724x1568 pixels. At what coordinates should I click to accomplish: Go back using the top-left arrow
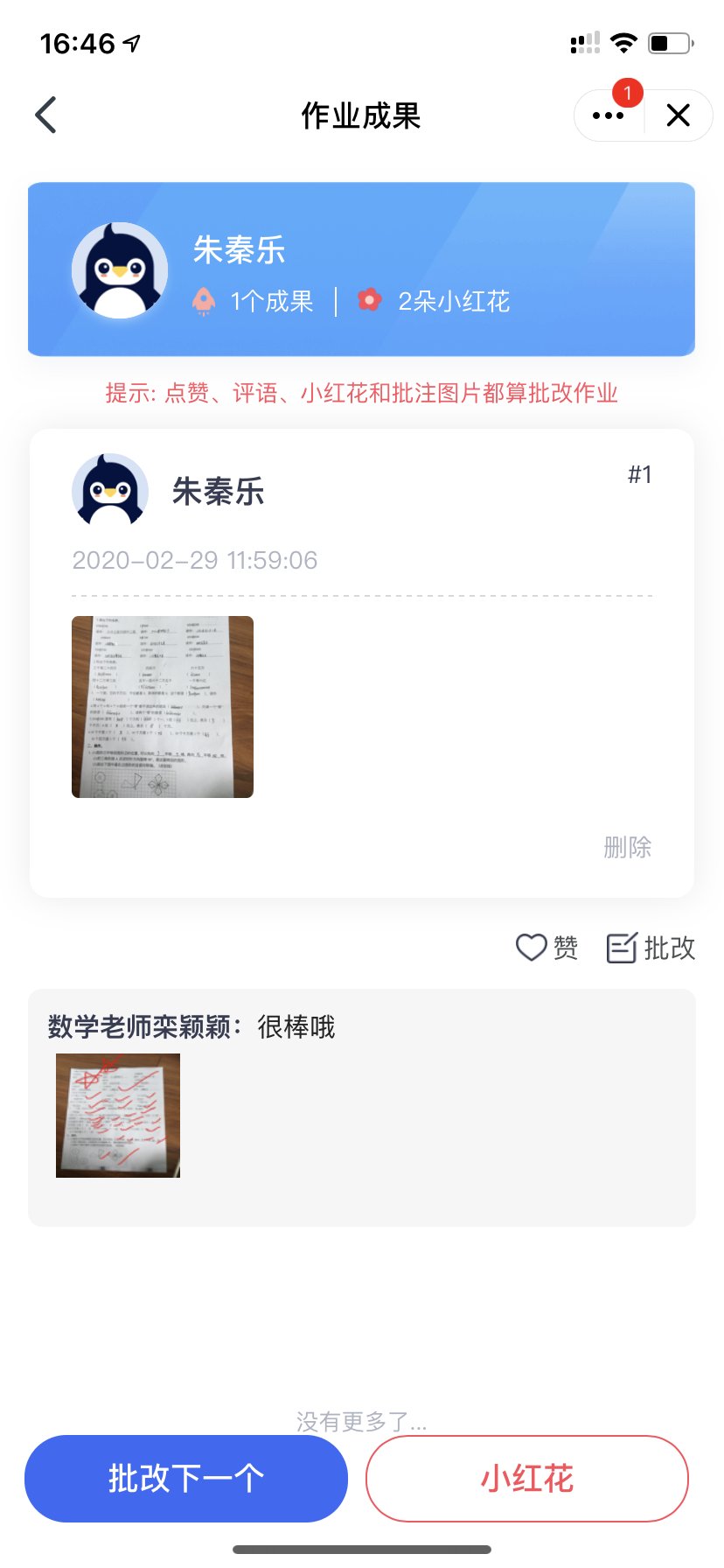(46, 115)
